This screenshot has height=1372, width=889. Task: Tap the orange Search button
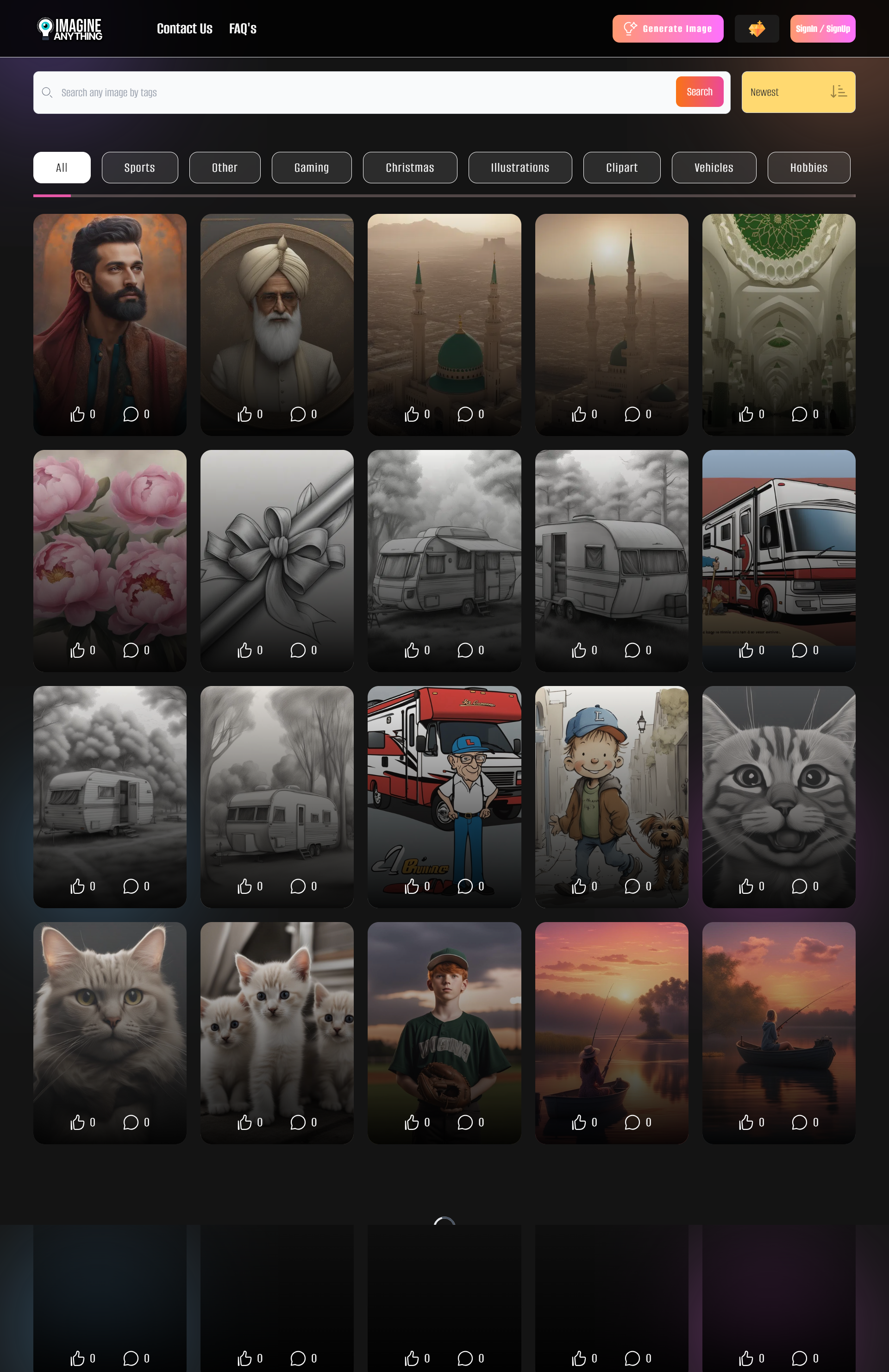click(x=699, y=92)
